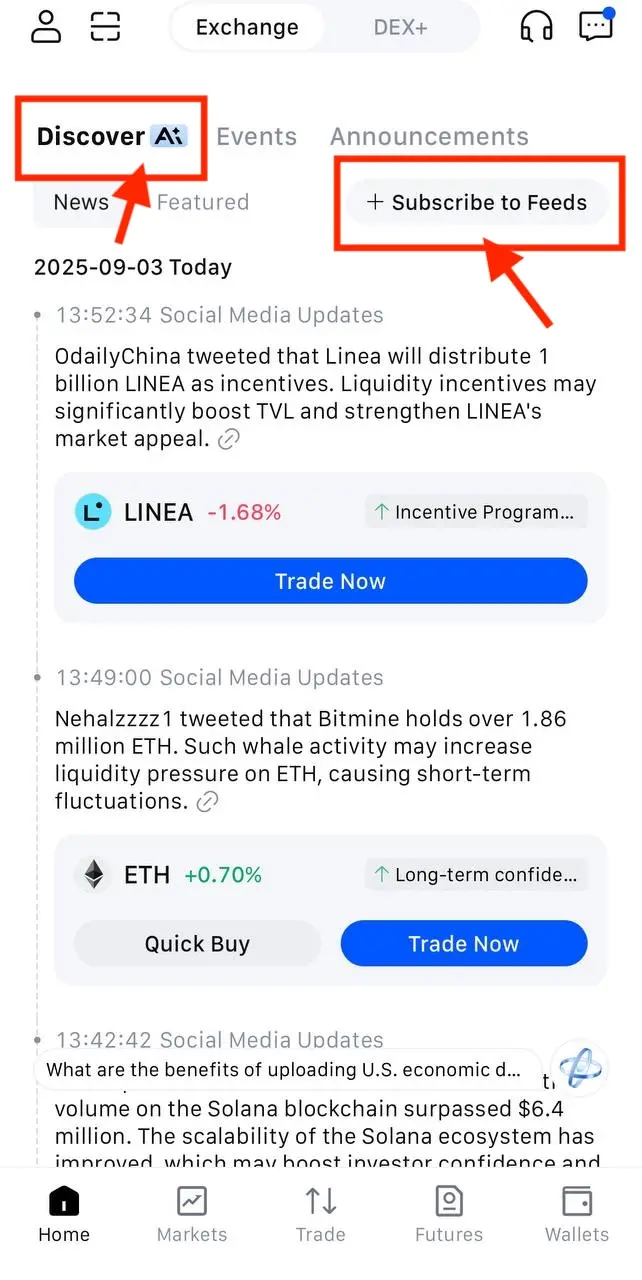The height and width of the screenshot is (1280, 642).
Task: Open the scan QR code icon
Action: pos(105,26)
